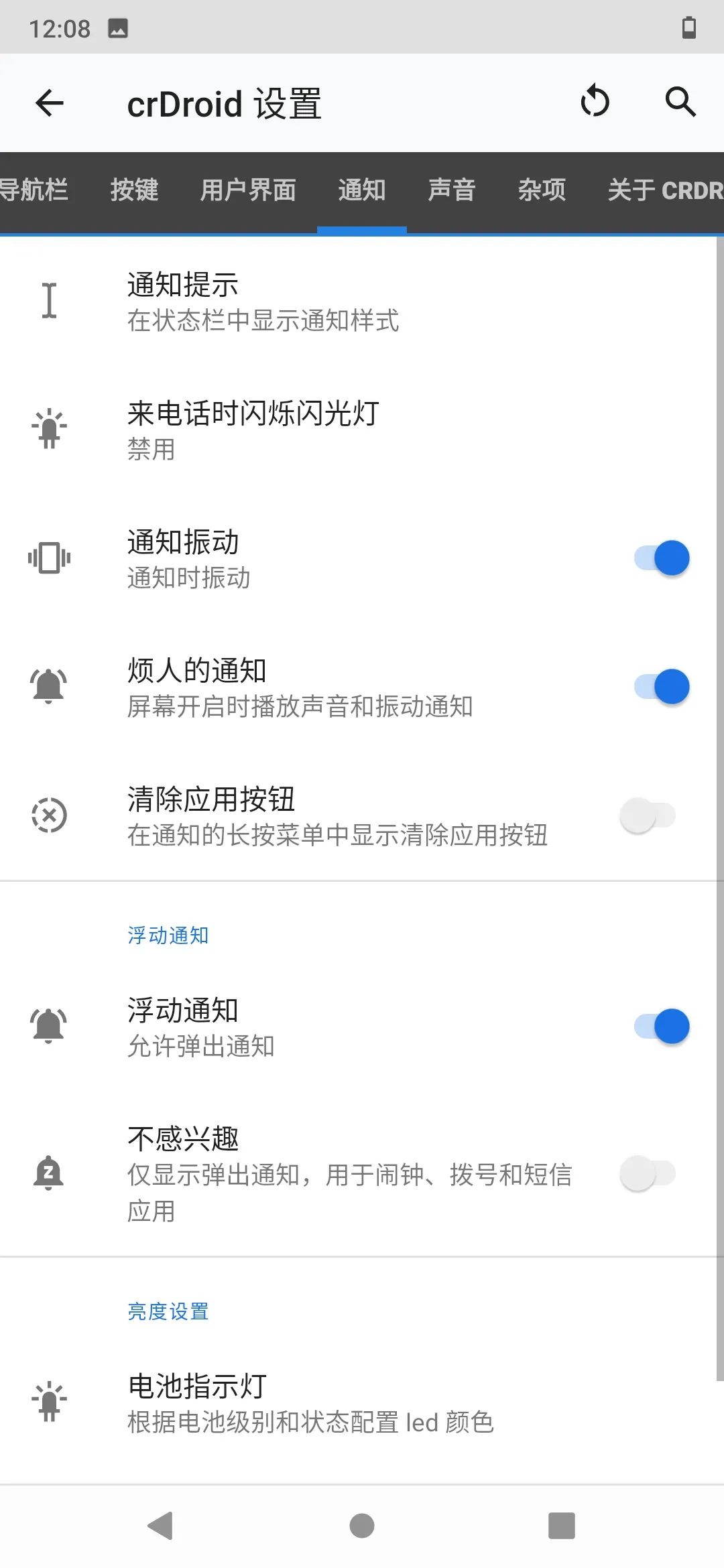Open search in crDroid settings
This screenshot has width=724, height=1568.
[x=680, y=102]
